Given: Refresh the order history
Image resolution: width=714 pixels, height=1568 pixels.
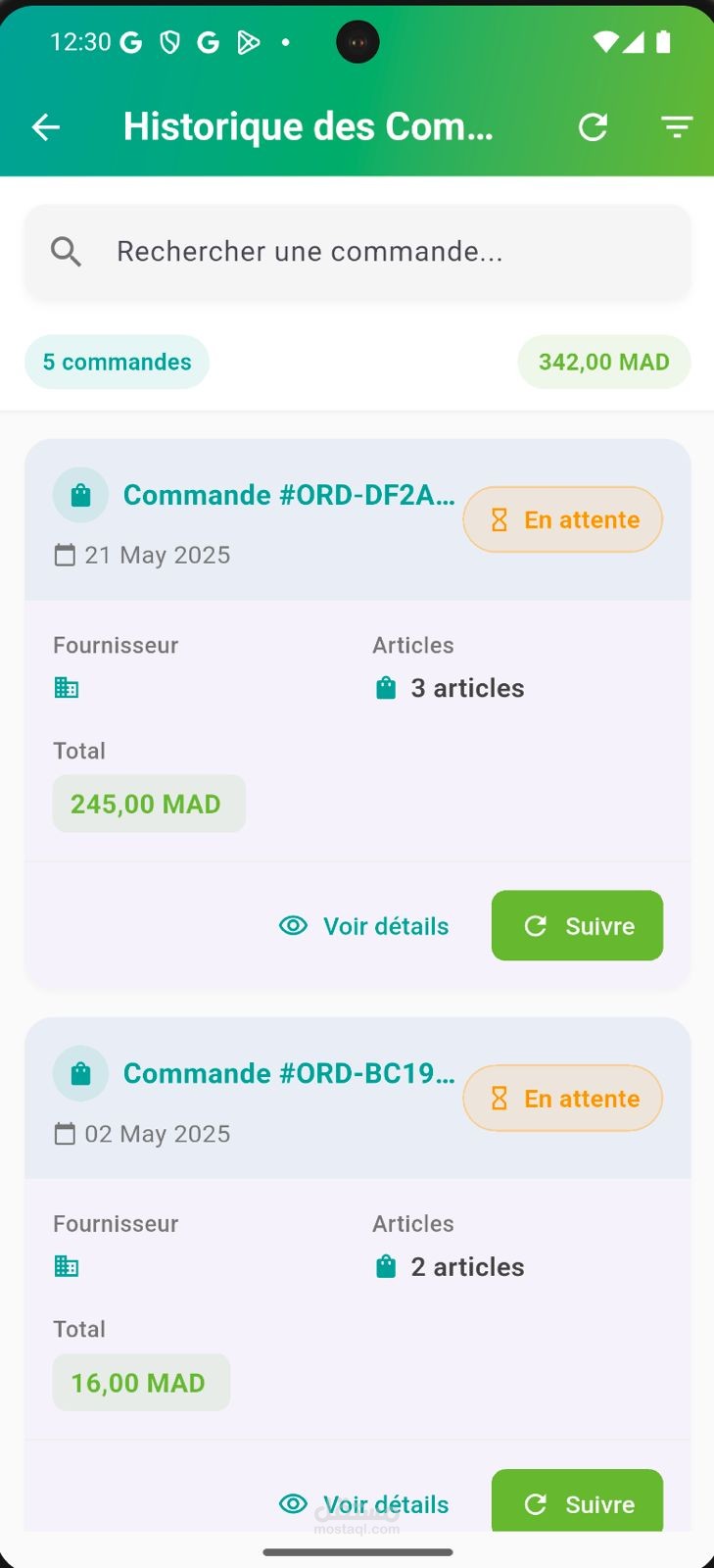Looking at the screenshot, I should (593, 126).
